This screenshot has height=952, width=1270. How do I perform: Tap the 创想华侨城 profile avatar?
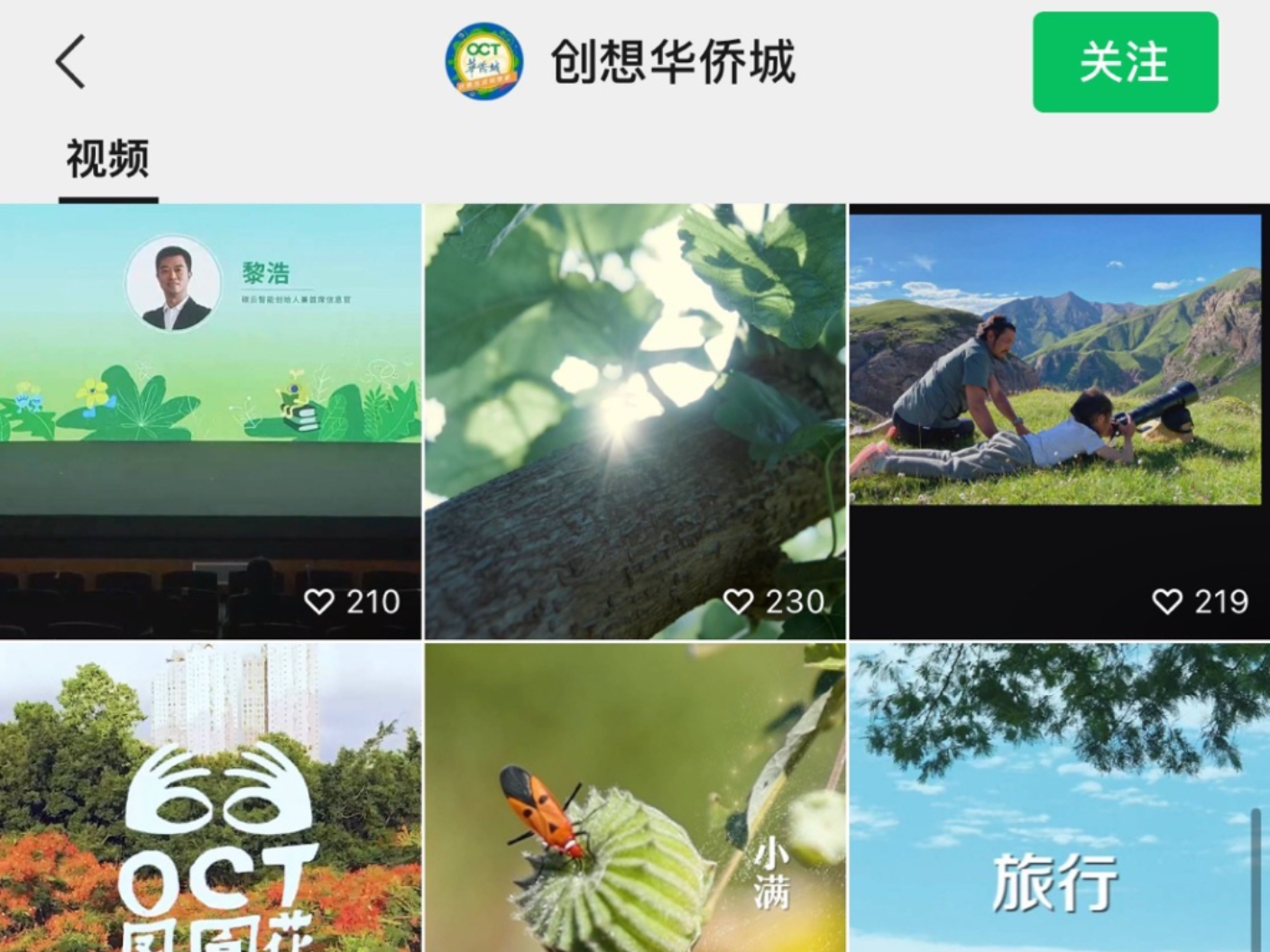[x=484, y=62]
